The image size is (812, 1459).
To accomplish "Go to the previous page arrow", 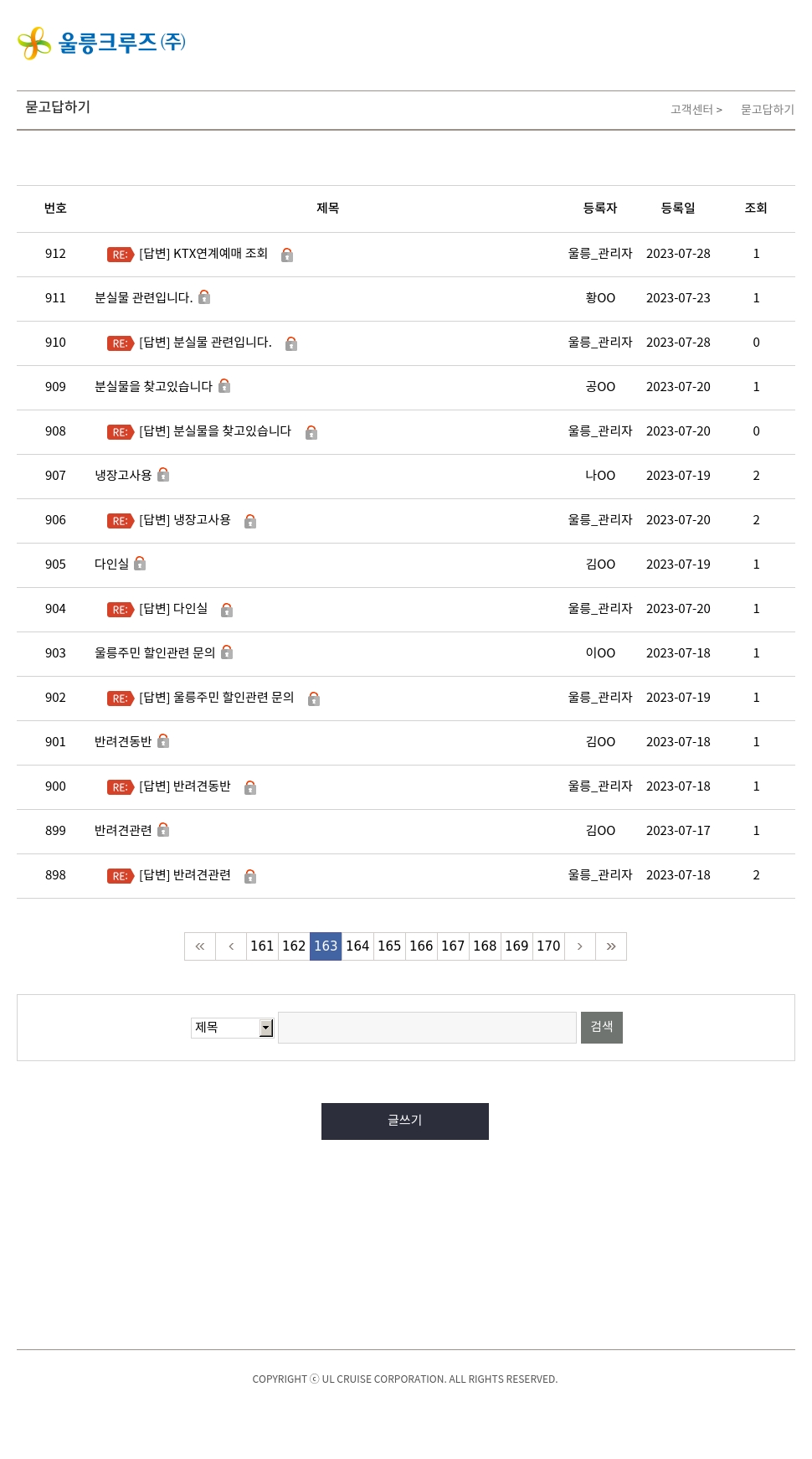I will (x=231, y=946).
